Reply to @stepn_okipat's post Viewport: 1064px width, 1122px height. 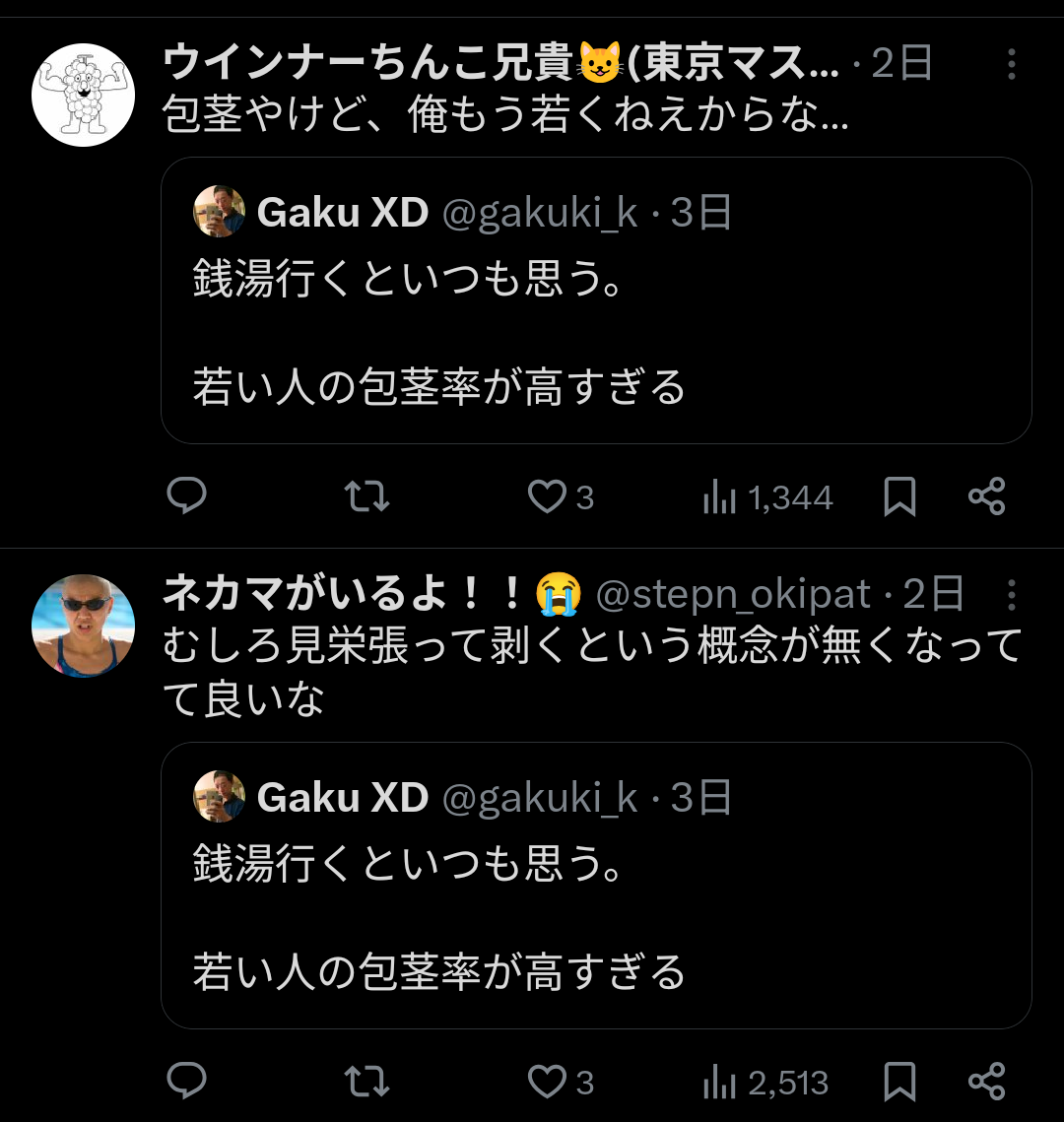(x=186, y=1082)
